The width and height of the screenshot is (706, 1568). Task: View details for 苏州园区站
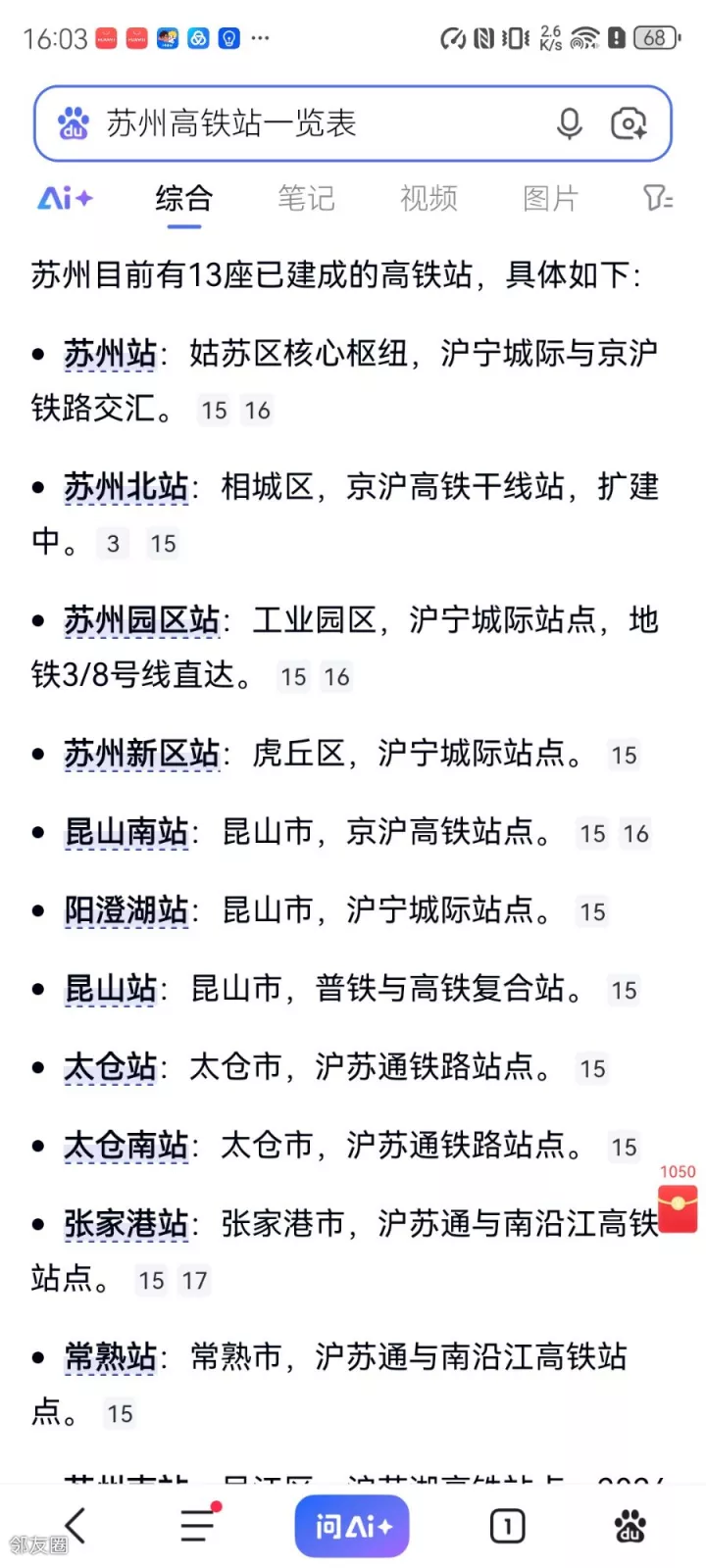pyautogui.click(x=141, y=619)
